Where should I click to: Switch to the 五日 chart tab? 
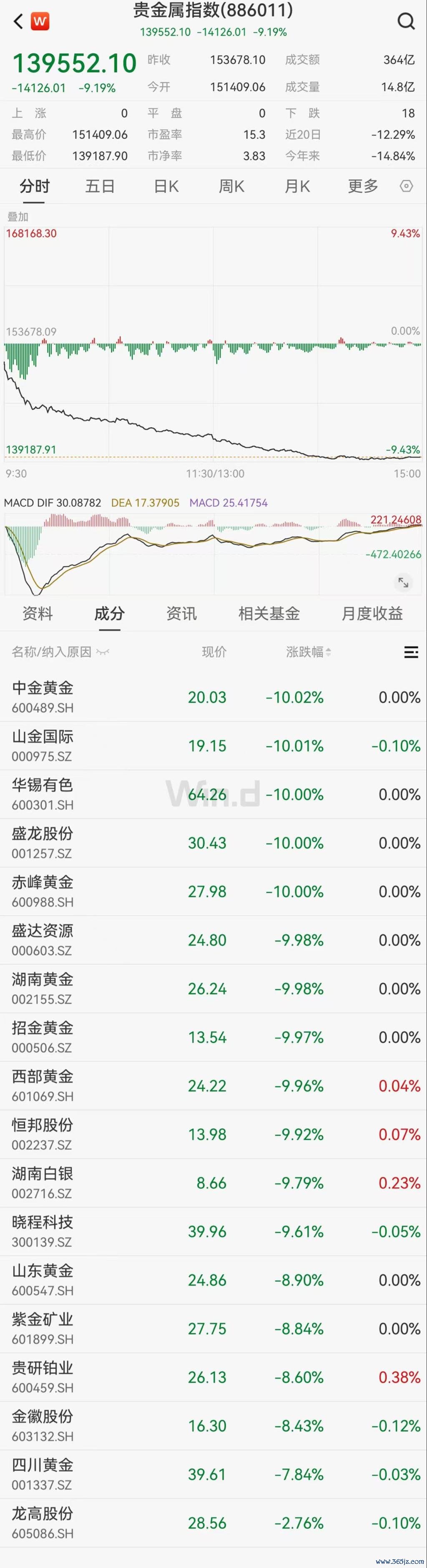pos(100,186)
